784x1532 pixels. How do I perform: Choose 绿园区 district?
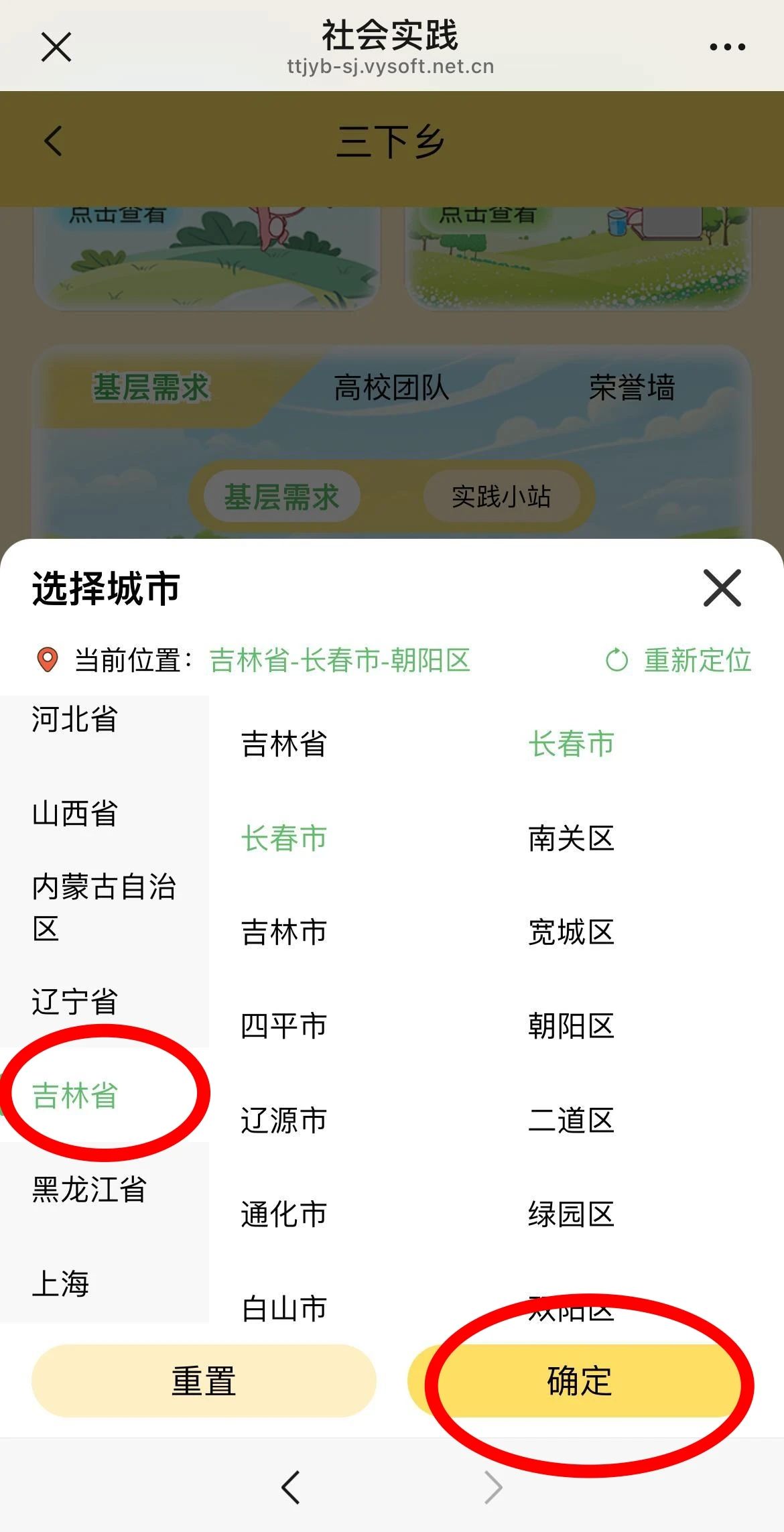click(x=571, y=1214)
